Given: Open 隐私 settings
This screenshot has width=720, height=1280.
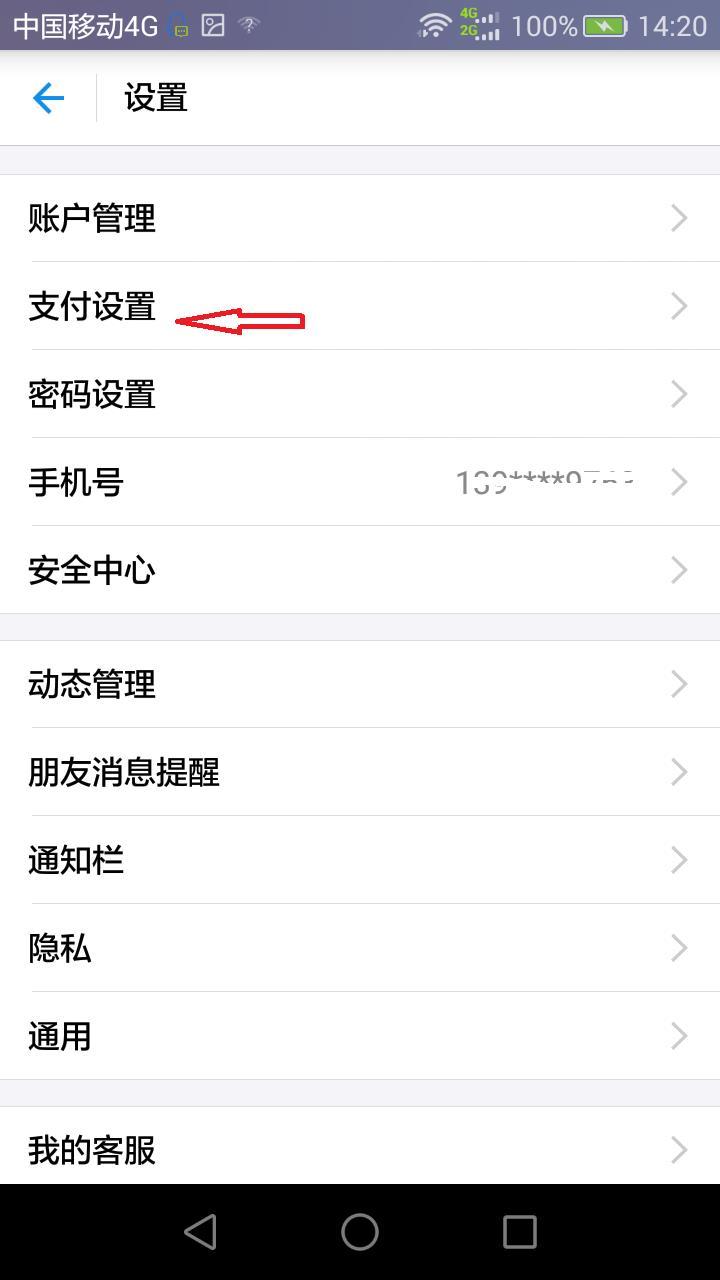Looking at the screenshot, I should click(x=360, y=948).
